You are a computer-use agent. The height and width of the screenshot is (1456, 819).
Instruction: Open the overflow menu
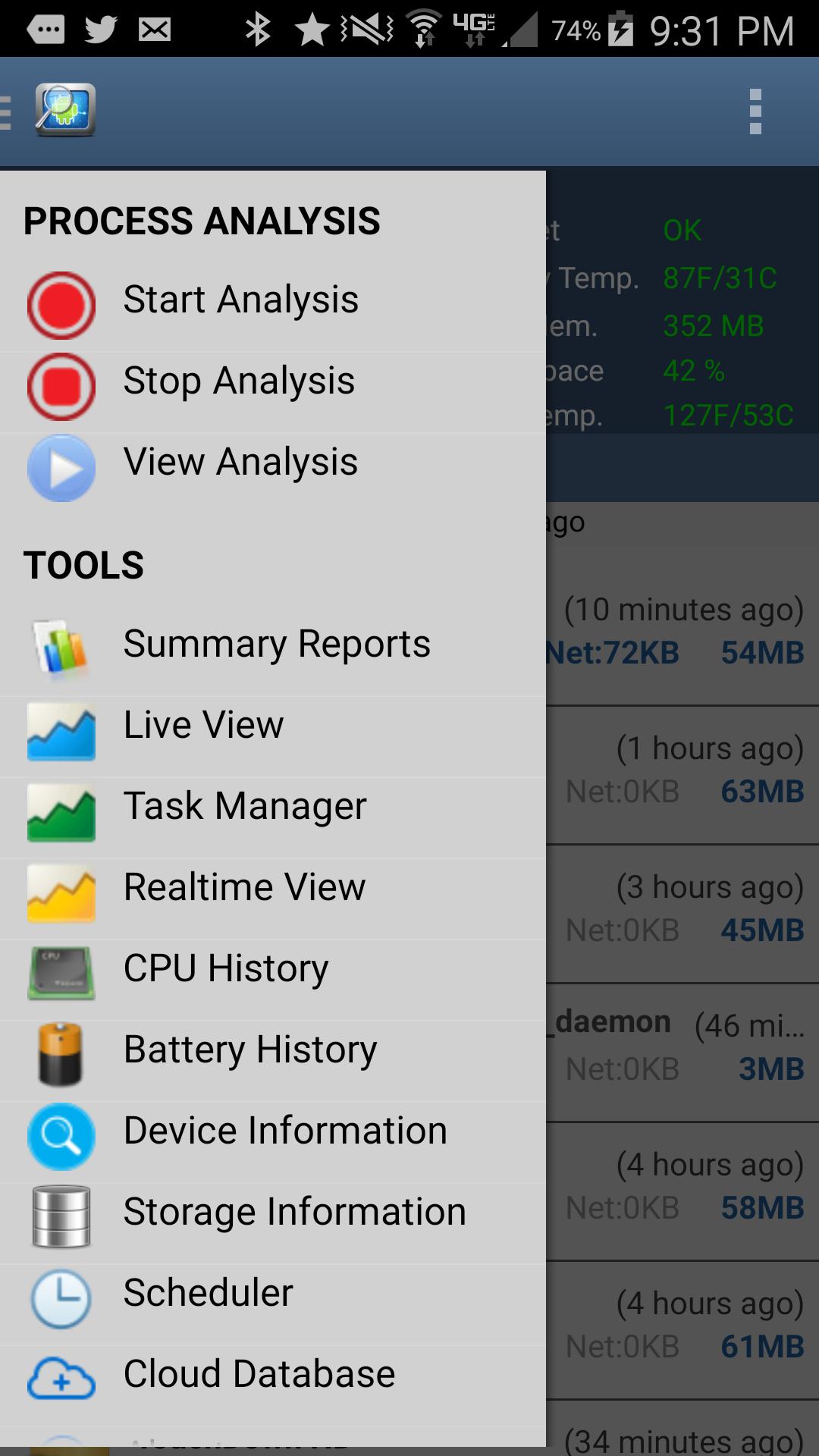click(753, 112)
